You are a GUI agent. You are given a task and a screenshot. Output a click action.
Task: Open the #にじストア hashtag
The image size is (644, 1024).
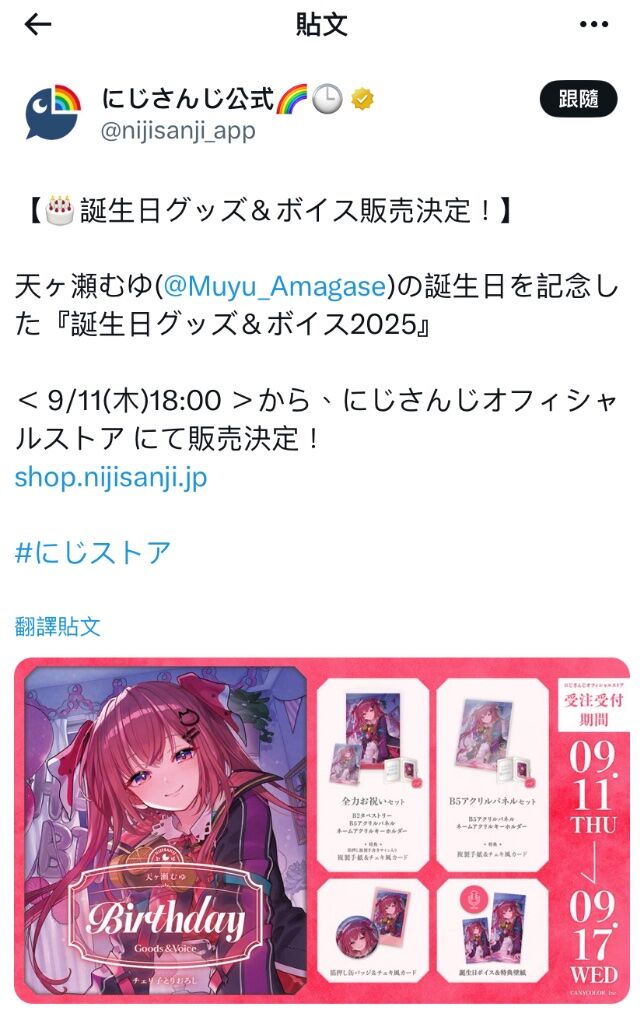coord(93,552)
